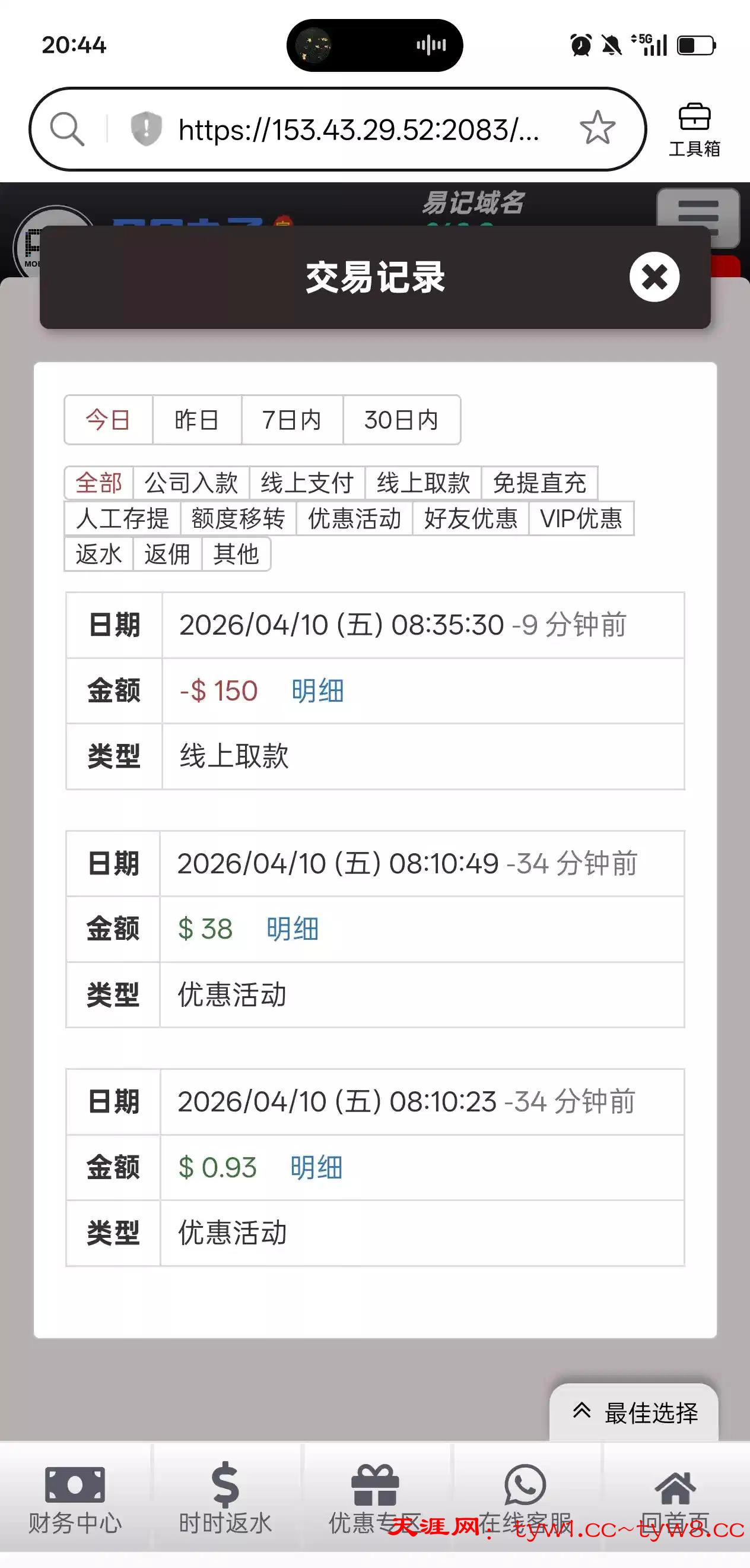Switch to the 昨日 date filter
The width and height of the screenshot is (750, 1568).
pos(196,420)
